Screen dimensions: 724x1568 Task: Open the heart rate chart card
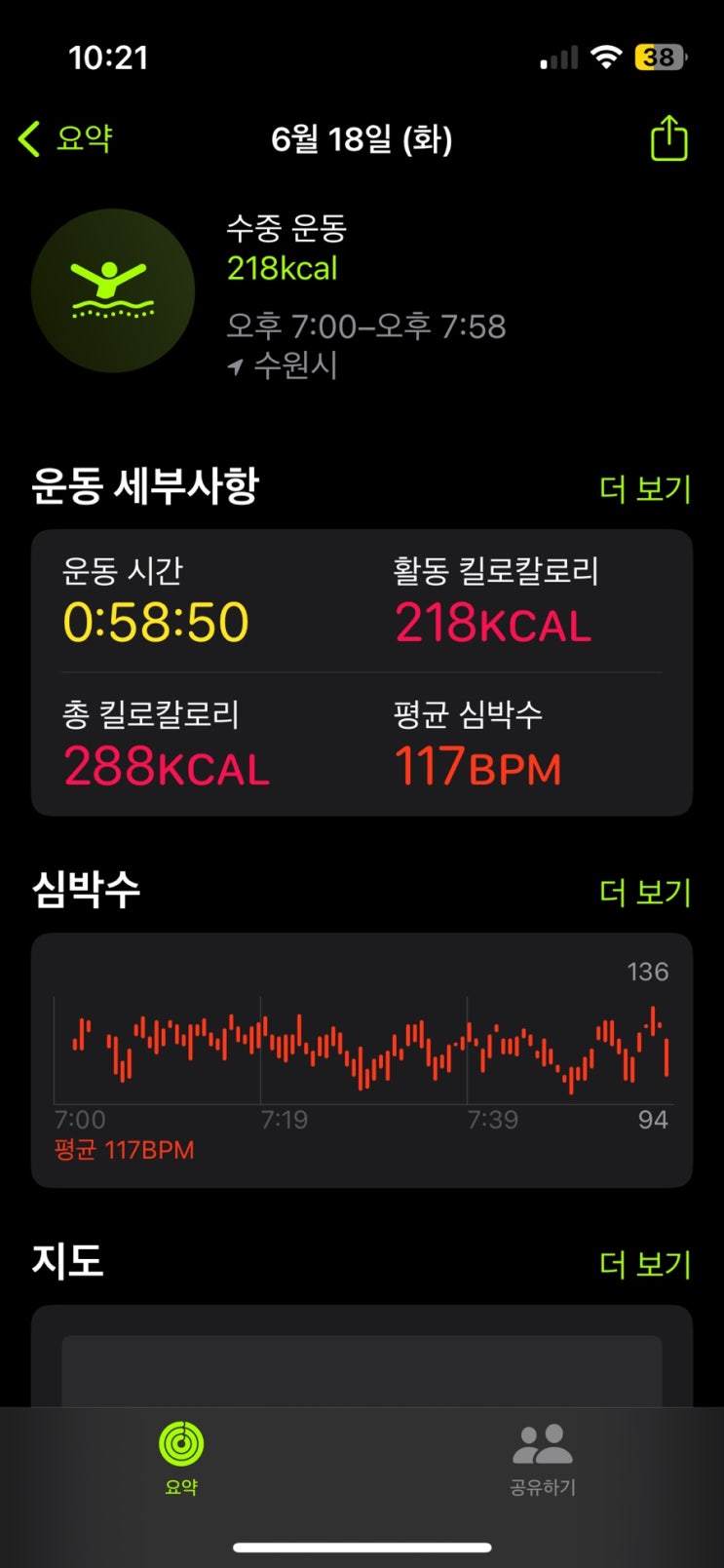pyautogui.click(x=362, y=1060)
